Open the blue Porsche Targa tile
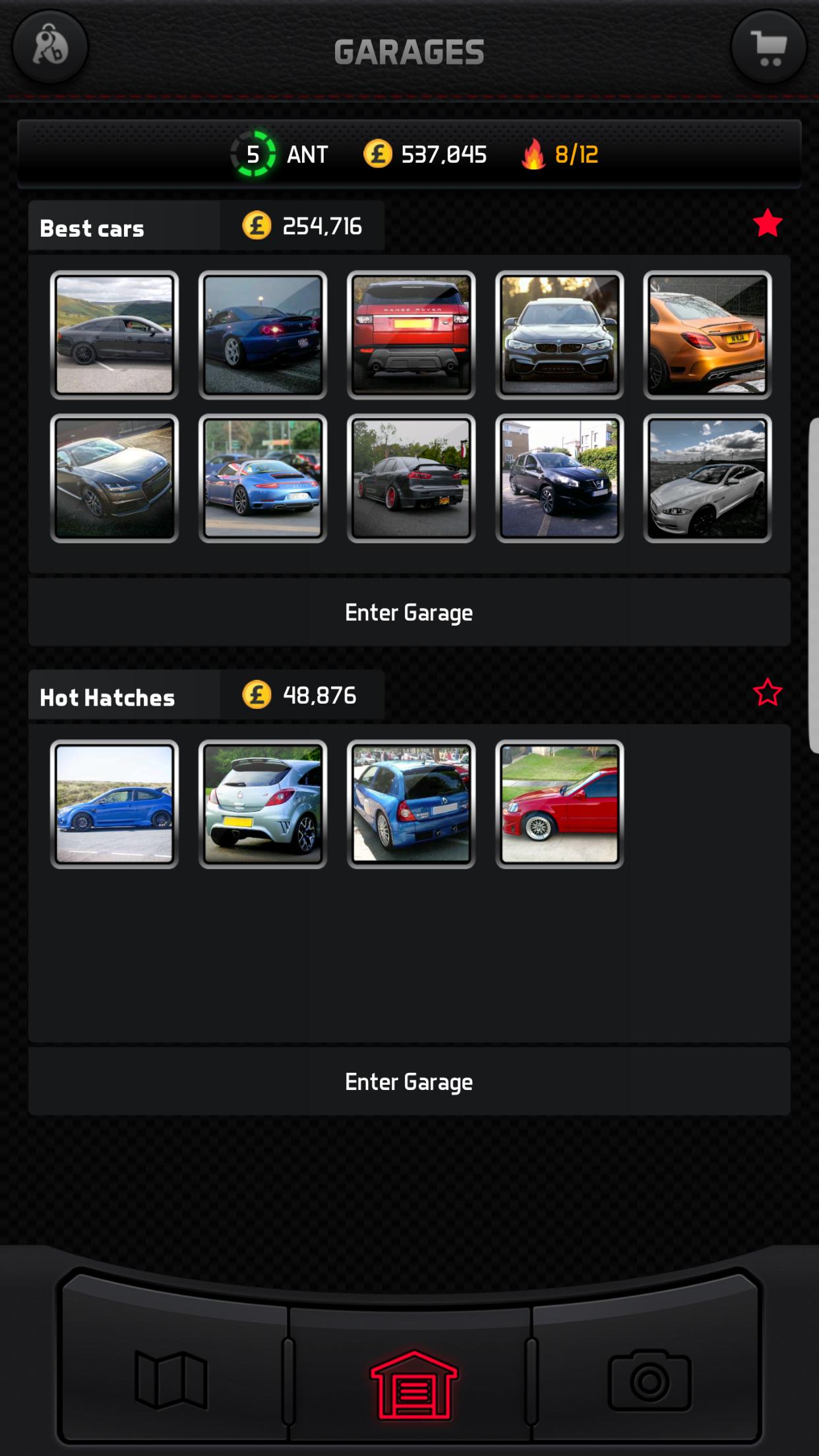 (262, 478)
